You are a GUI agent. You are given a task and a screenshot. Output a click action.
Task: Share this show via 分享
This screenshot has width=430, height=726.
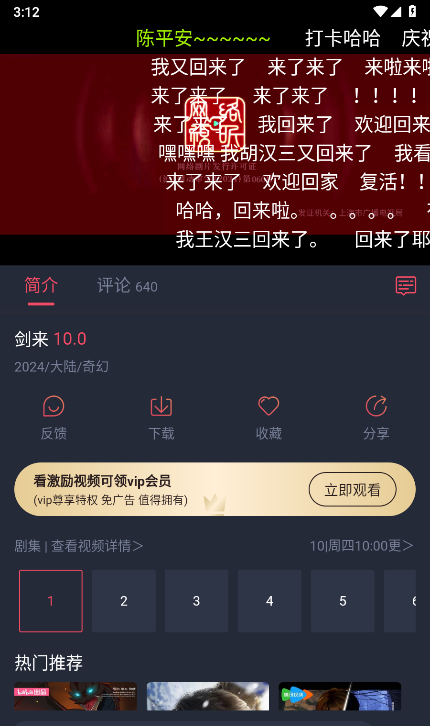click(x=376, y=418)
